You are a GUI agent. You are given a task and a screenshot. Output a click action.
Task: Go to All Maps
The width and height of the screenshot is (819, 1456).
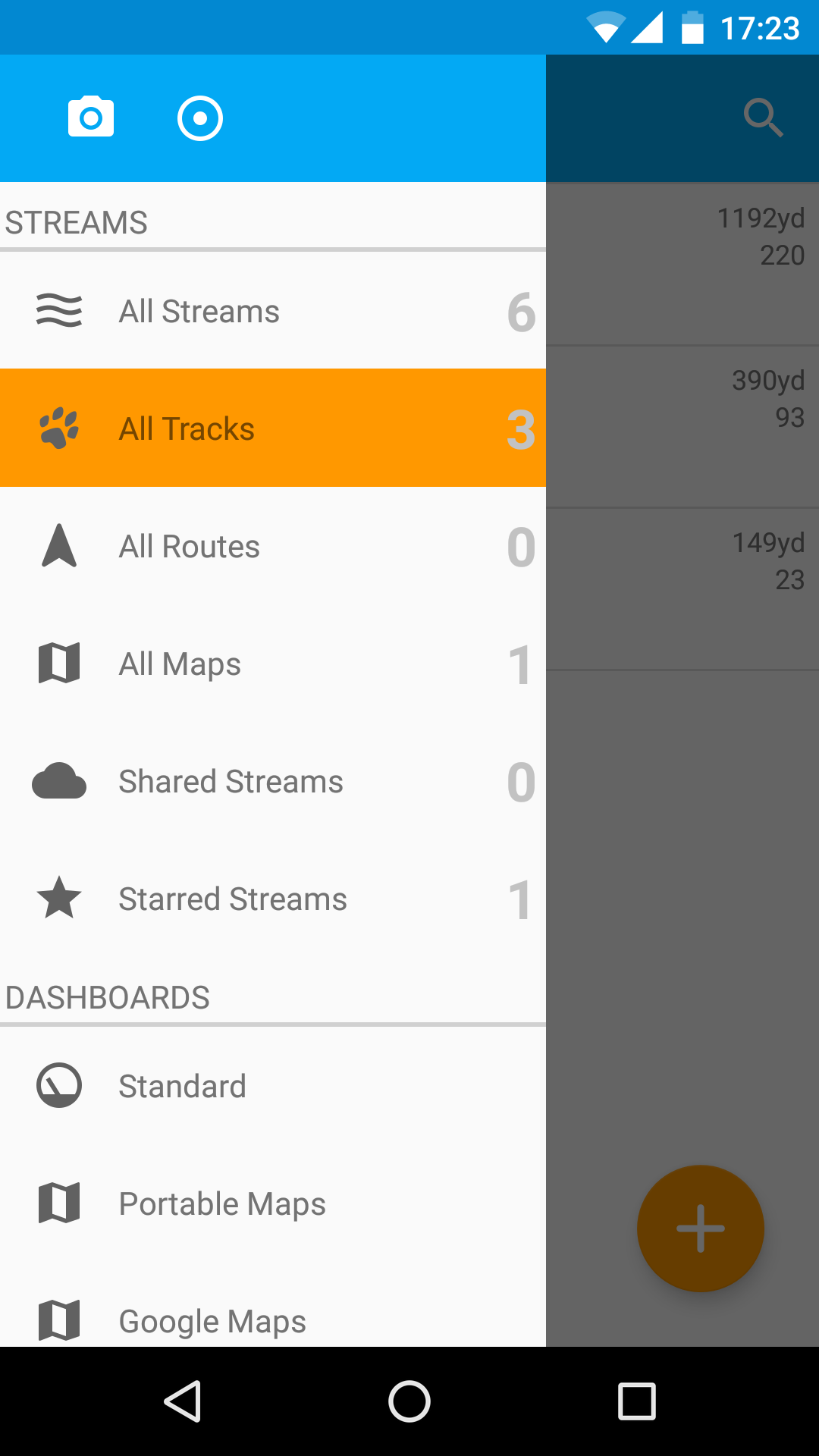point(273,664)
